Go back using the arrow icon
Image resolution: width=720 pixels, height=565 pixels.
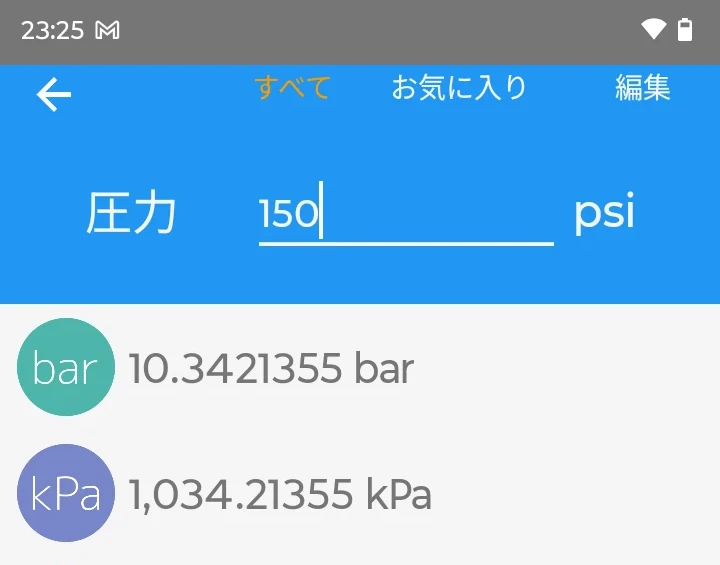pyautogui.click(x=54, y=95)
